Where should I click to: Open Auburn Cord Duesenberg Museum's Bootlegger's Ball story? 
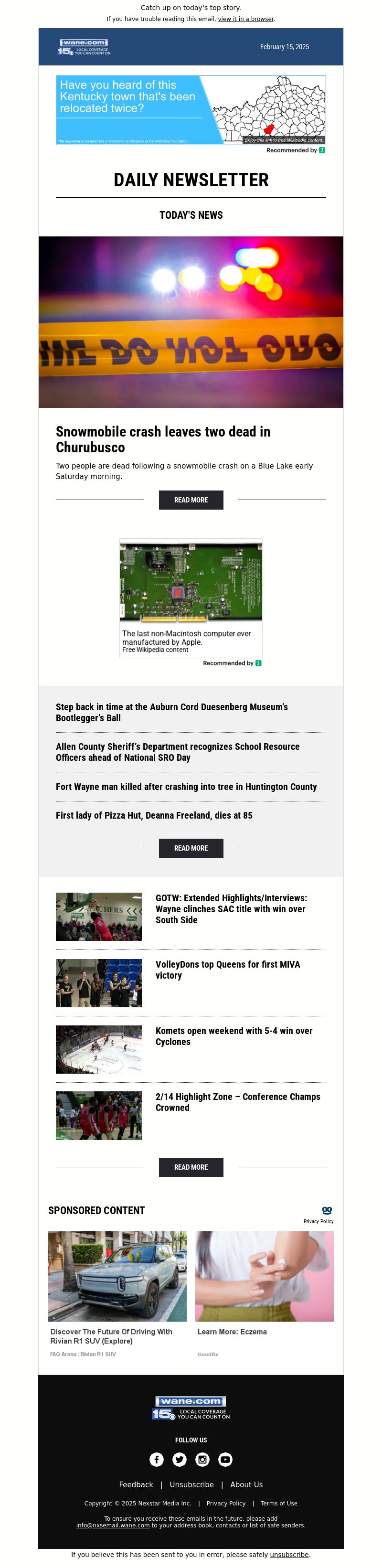pos(171,712)
